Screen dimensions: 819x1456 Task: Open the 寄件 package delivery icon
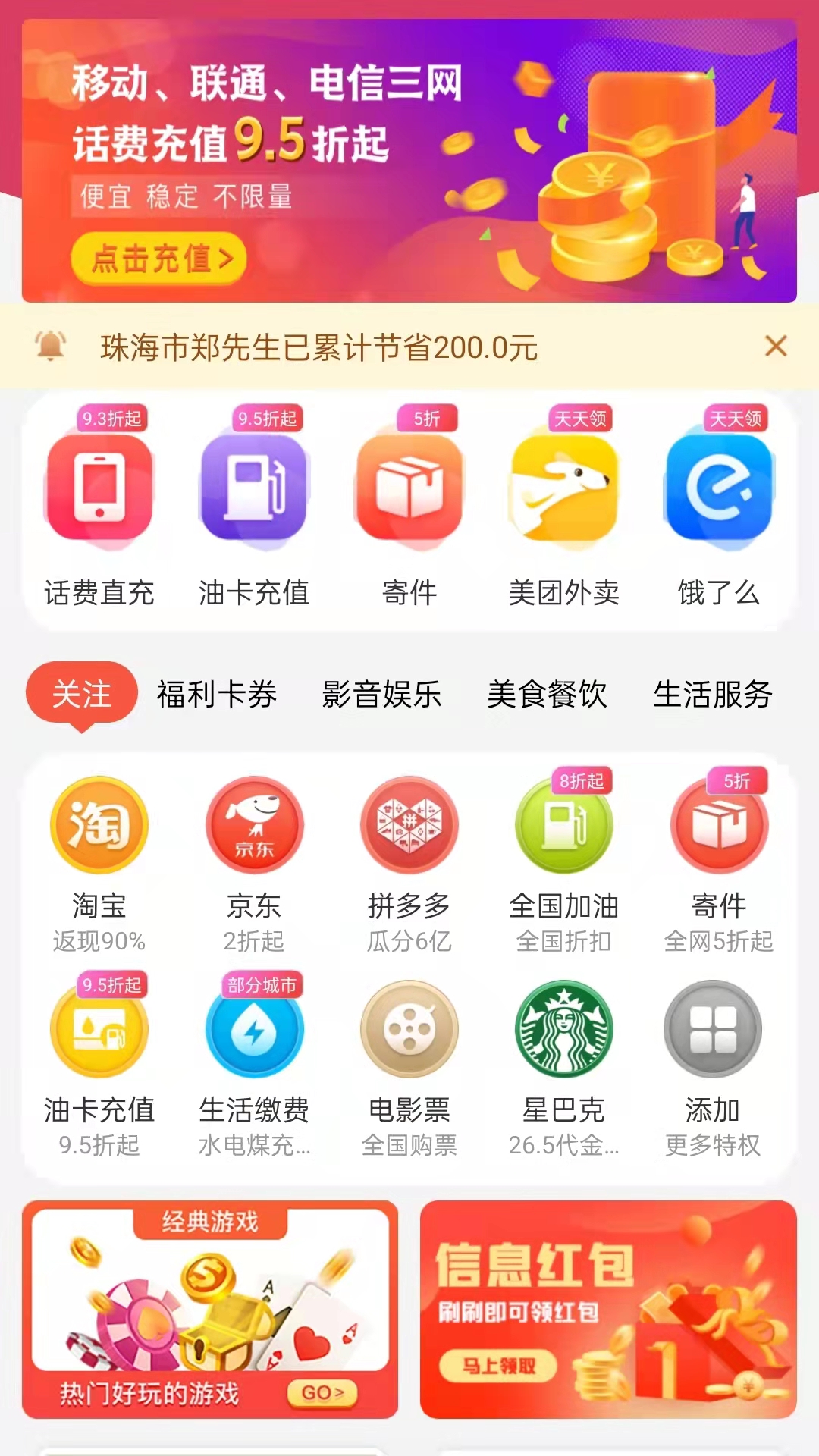[408, 489]
